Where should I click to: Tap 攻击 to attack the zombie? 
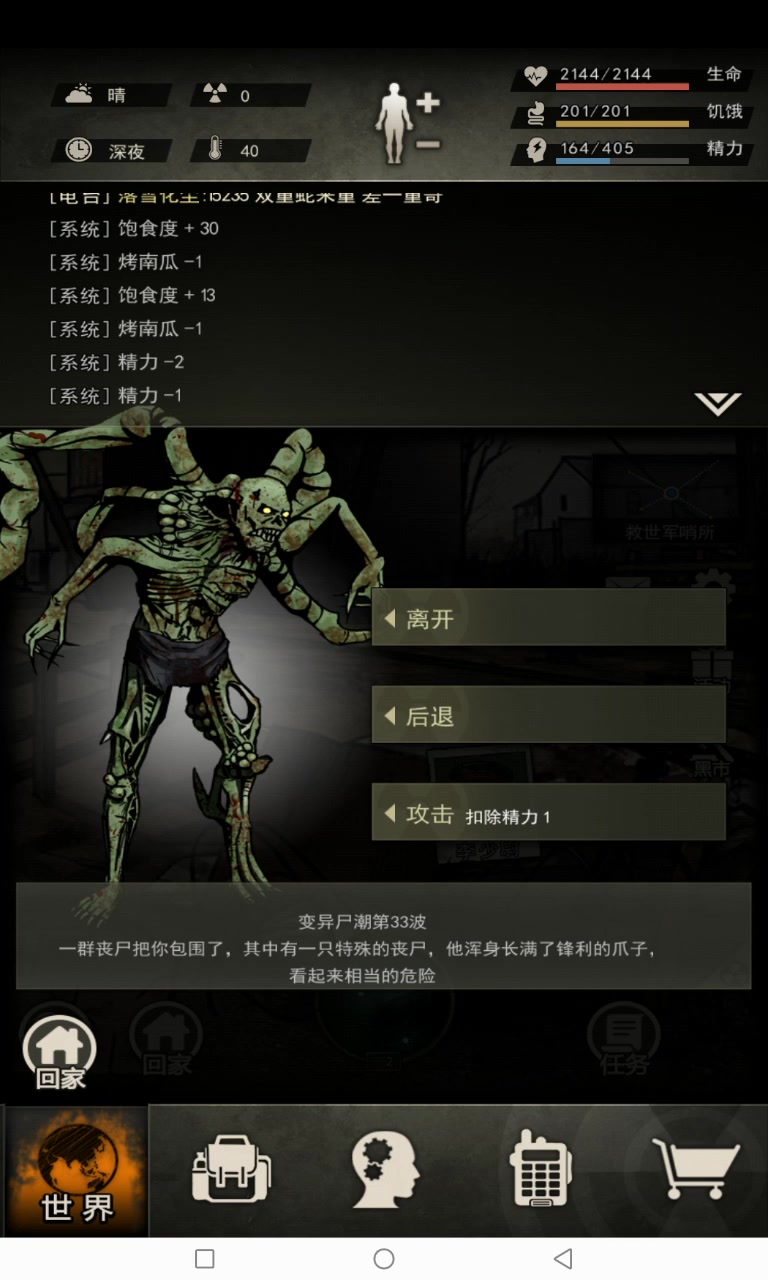click(548, 812)
